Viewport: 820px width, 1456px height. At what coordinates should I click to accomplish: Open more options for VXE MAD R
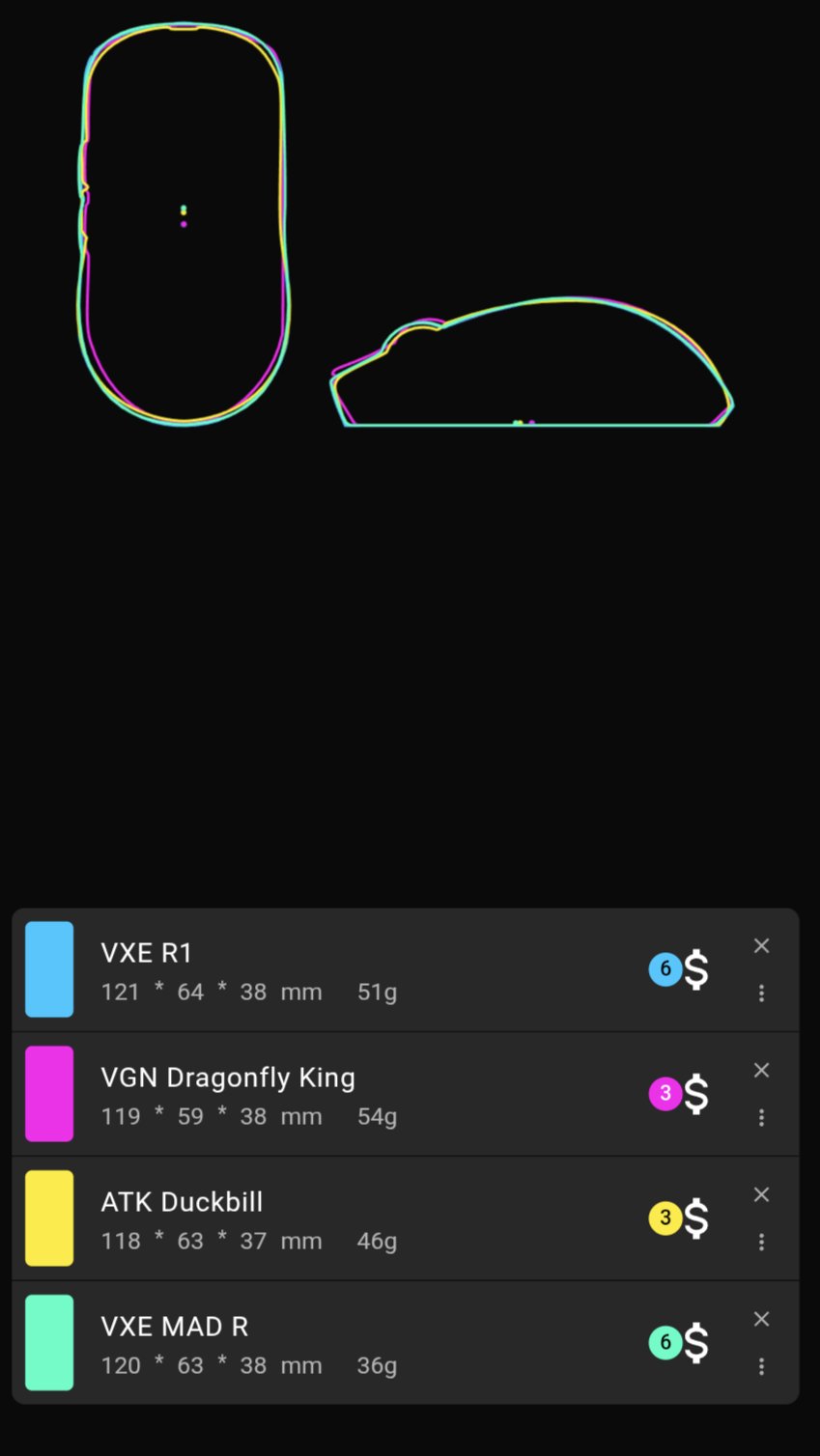[761, 1366]
